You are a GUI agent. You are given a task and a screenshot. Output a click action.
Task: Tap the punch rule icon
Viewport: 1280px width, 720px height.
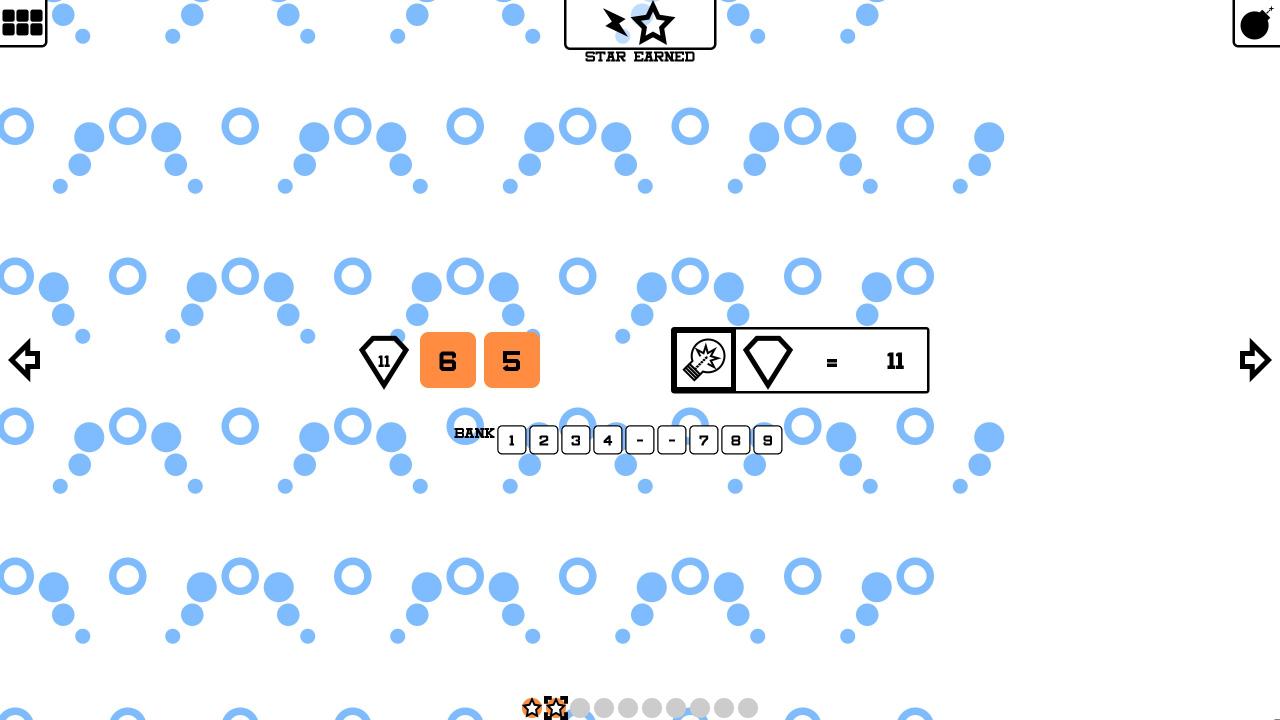coord(704,360)
